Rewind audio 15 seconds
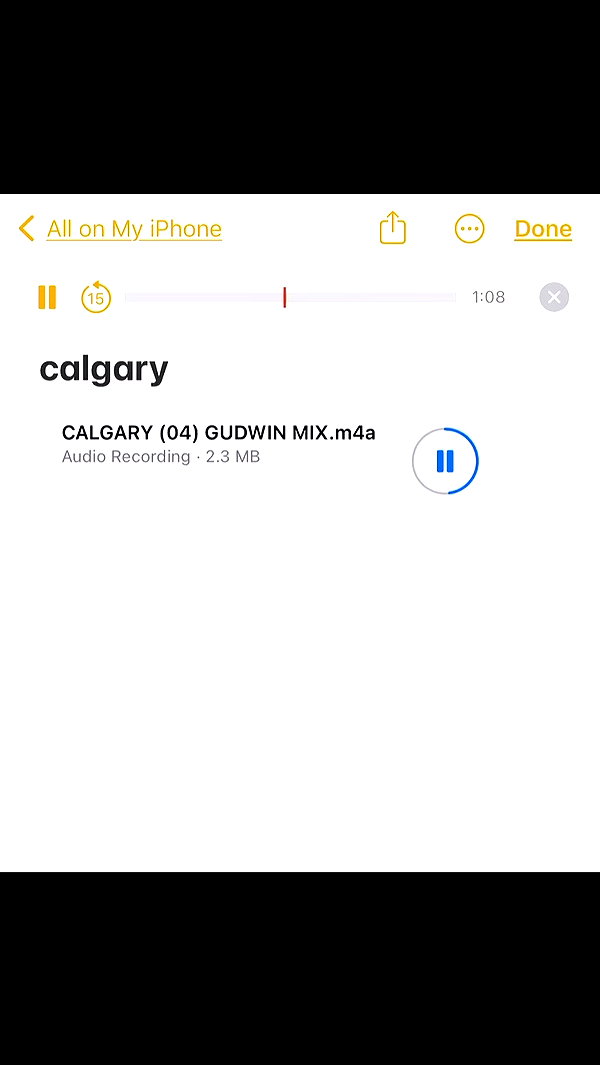This screenshot has width=600, height=1065. (96, 297)
